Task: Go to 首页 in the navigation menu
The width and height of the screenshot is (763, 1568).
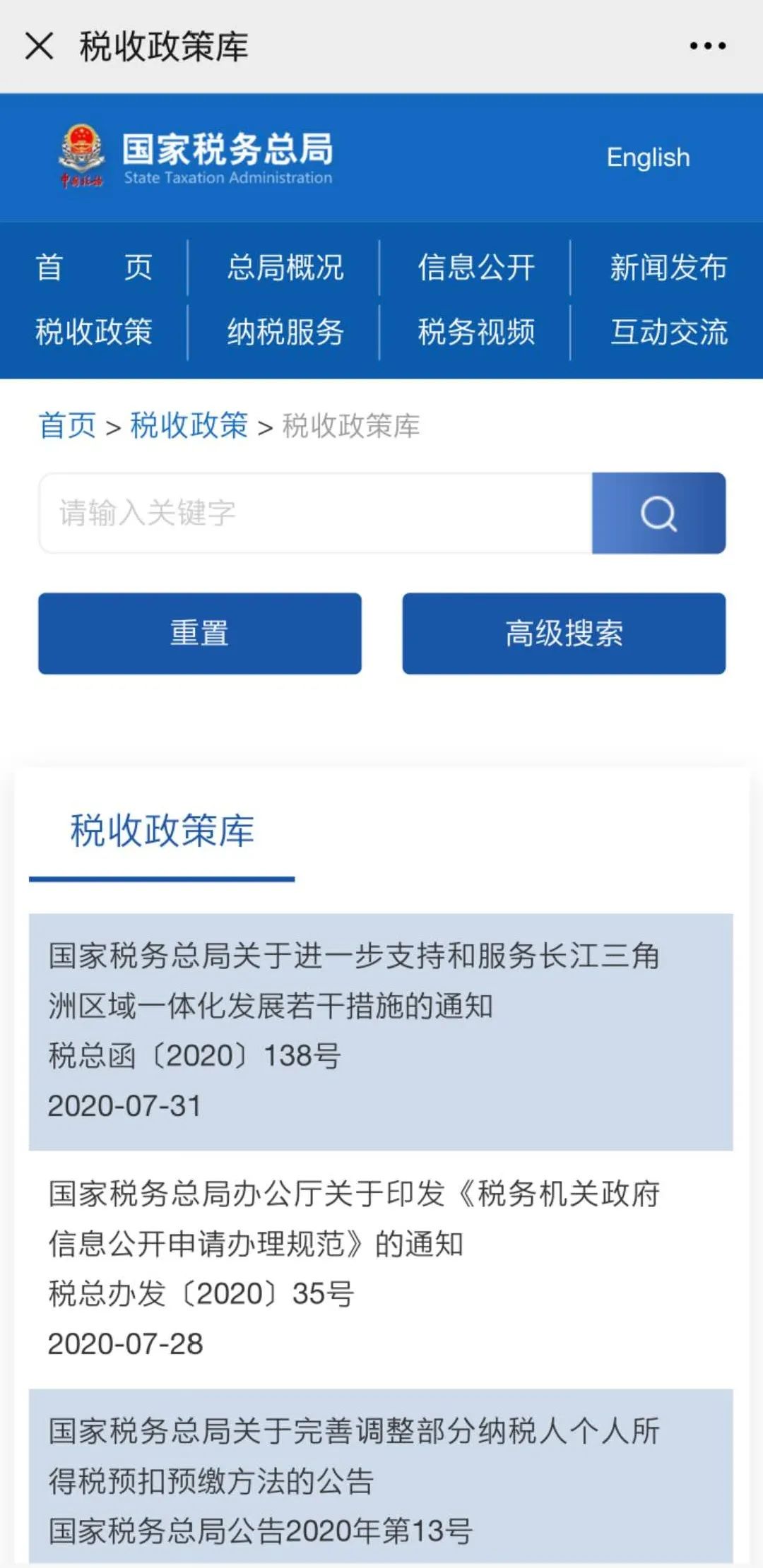Action: point(93,268)
